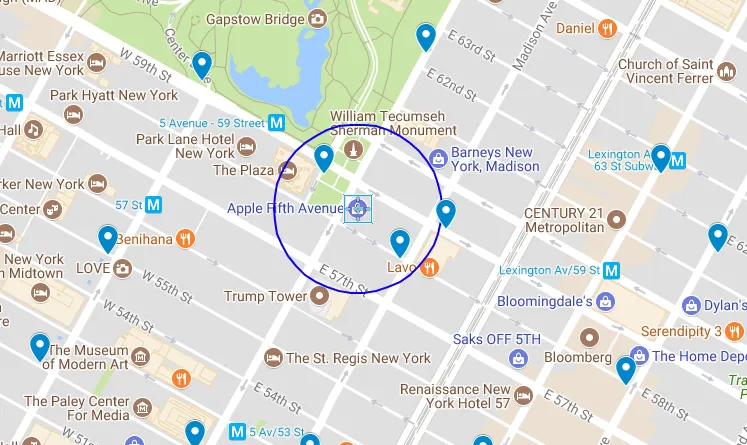Open the pin at Lexington Av 63 St subway
Image resolution: width=747 pixels, height=445 pixels.
[660, 157]
